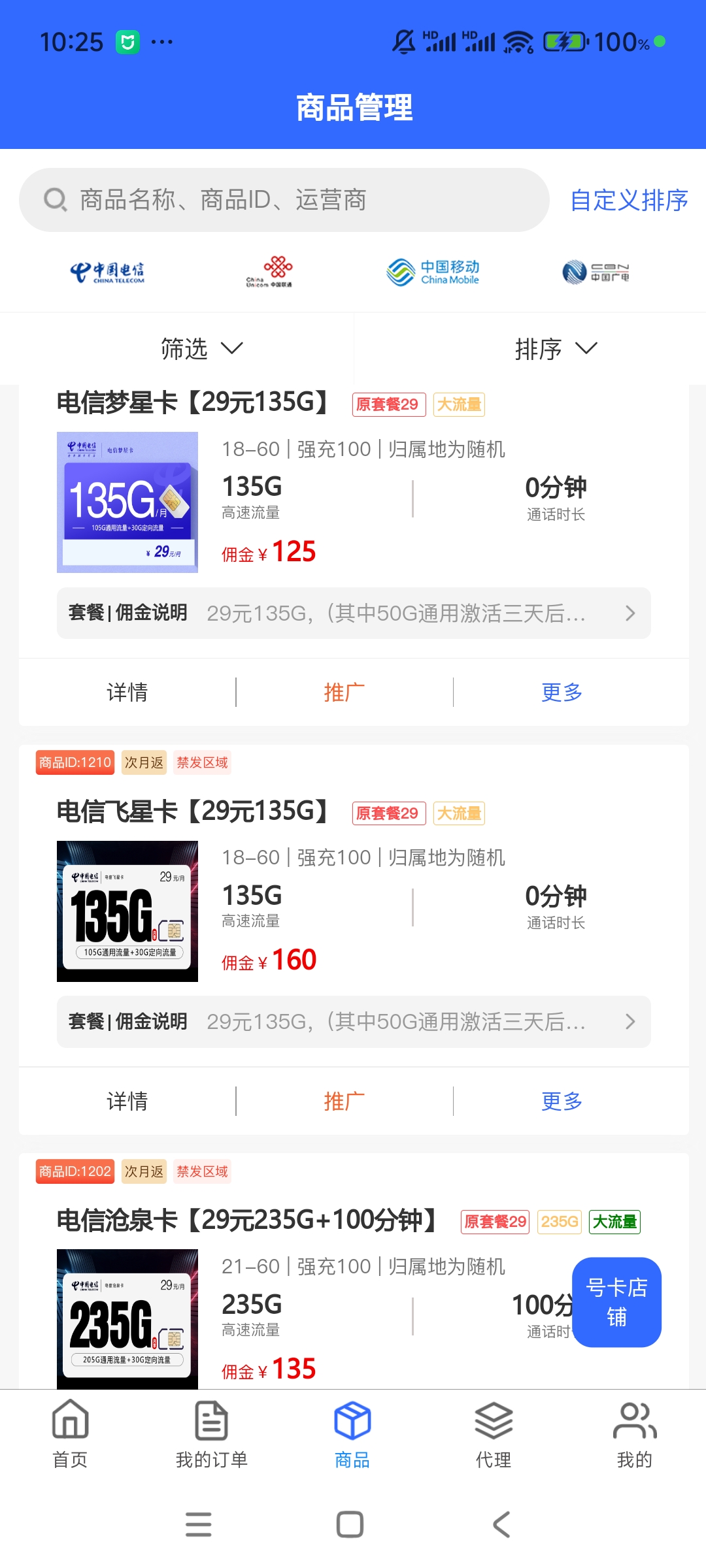Switch to the 首页 tab
This screenshot has height=1568, width=706.
(70, 1434)
